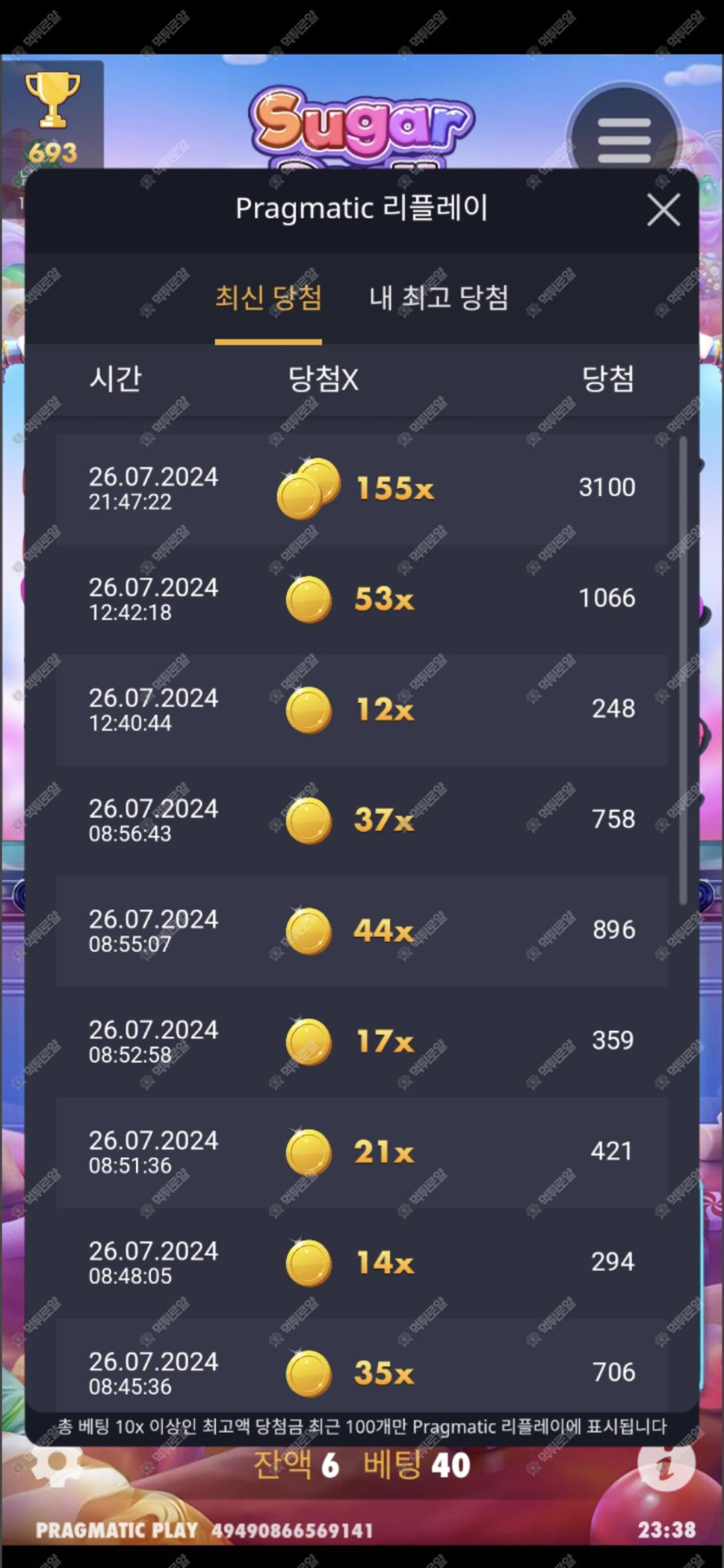Play the 12x replay from 12:40:44
This screenshot has width=724, height=1568.
pyautogui.click(x=362, y=710)
